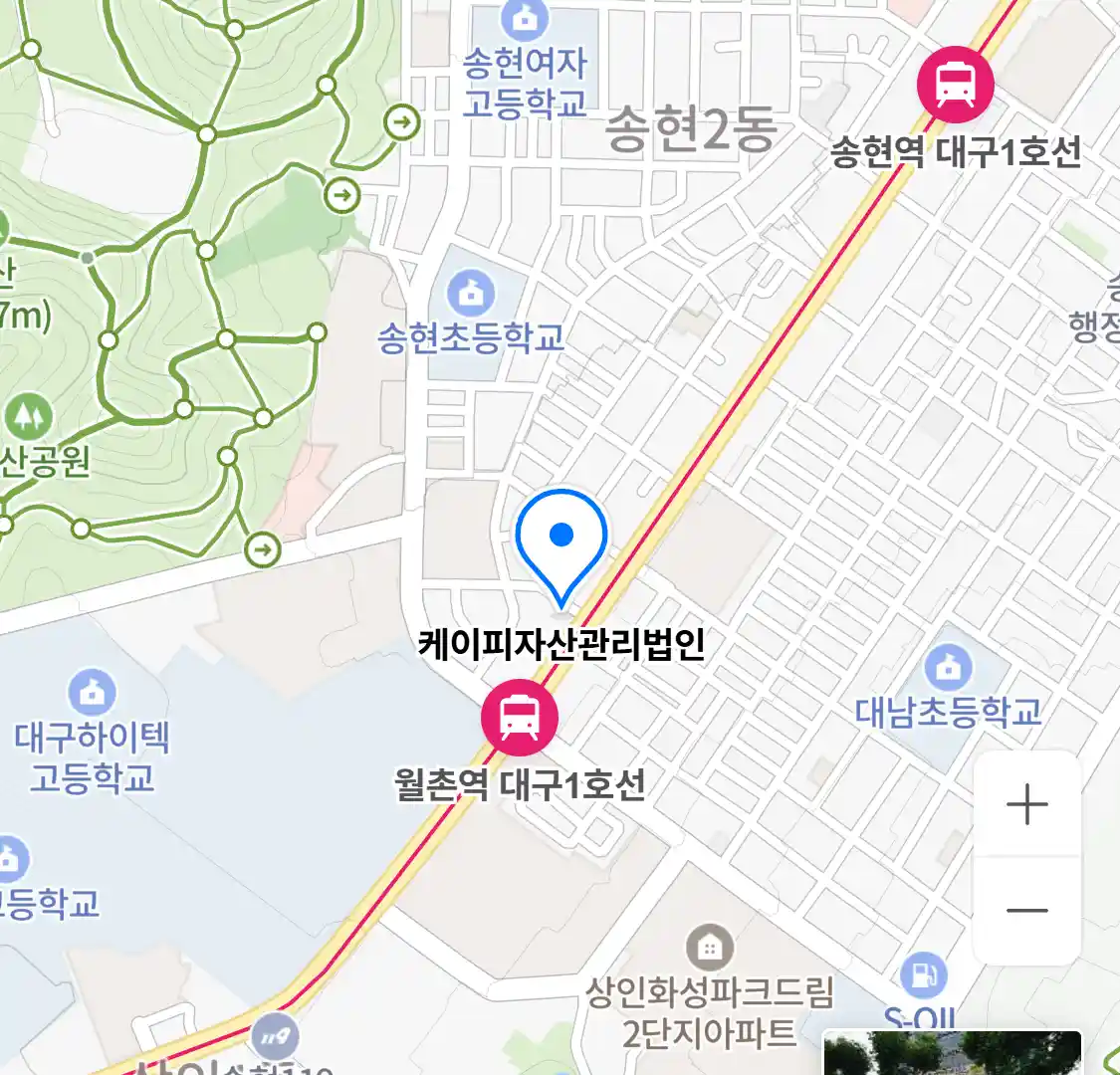Select 송현역 대구1호선 subway station marker
Viewport: 1120px width, 1075px height.
coord(955,84)
